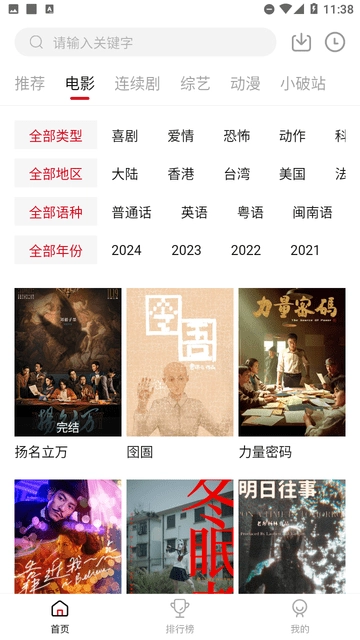The image size is (360, 640).
Task: Select the 粤语 language filter
Action: click(x=250, y=212)
